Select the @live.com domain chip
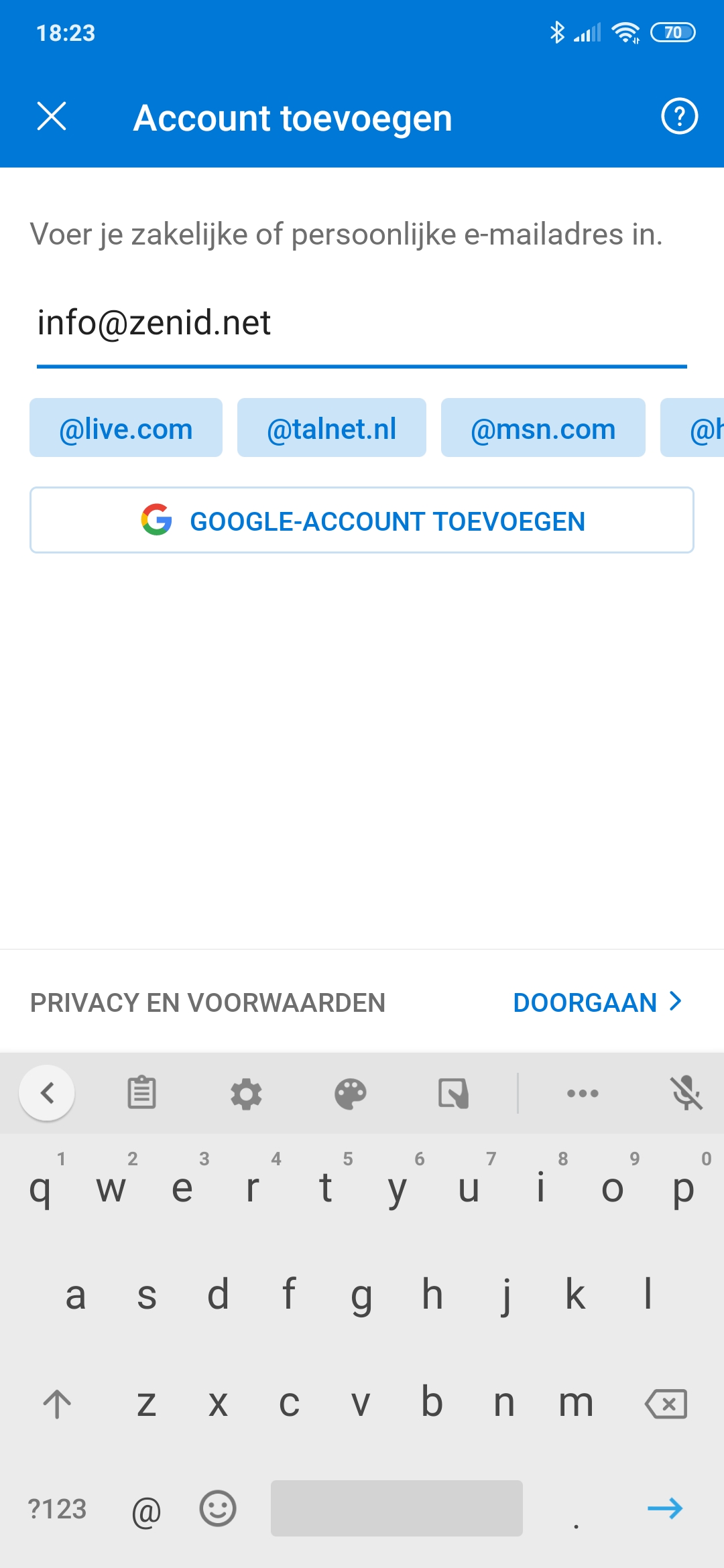 click(126, 428)
